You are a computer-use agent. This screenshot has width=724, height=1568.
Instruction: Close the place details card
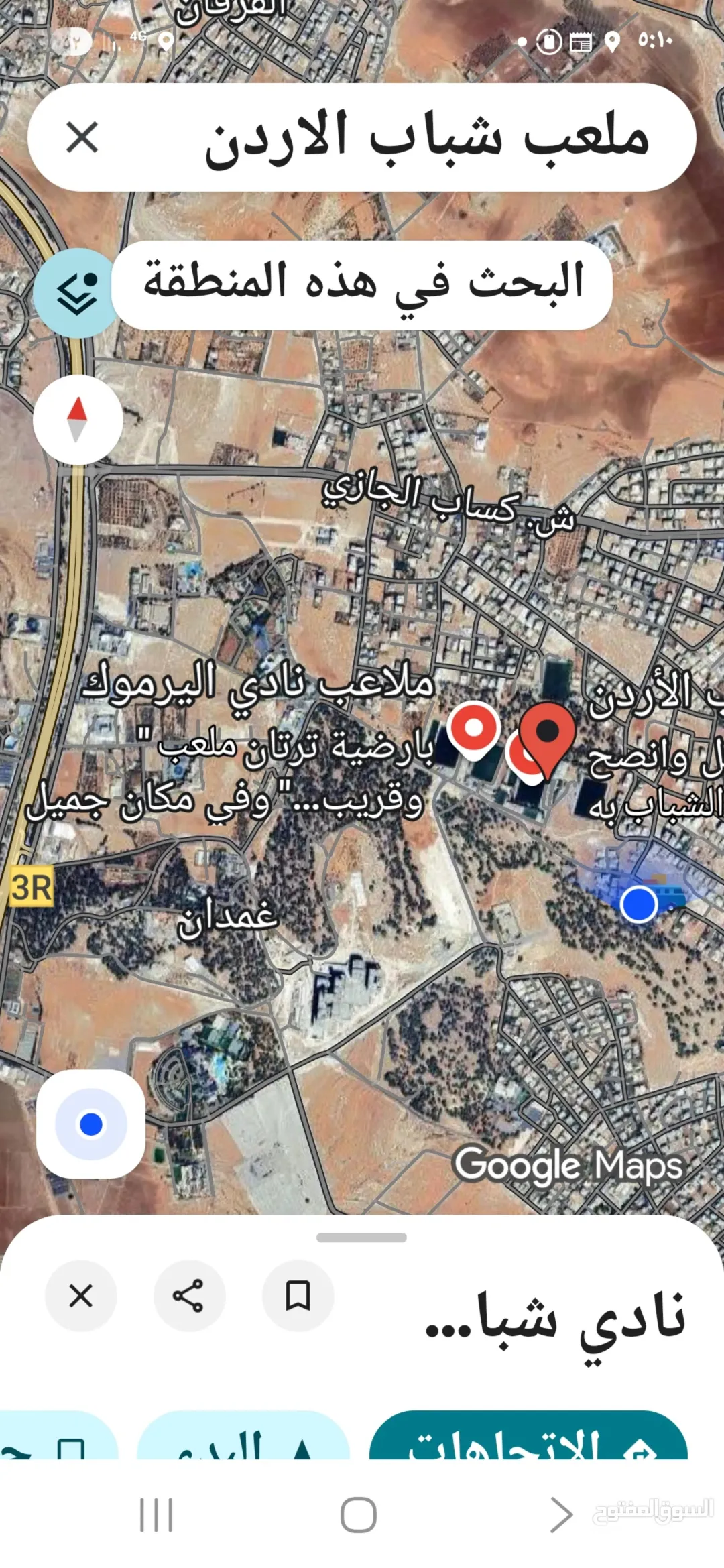tap(81, 1296)
